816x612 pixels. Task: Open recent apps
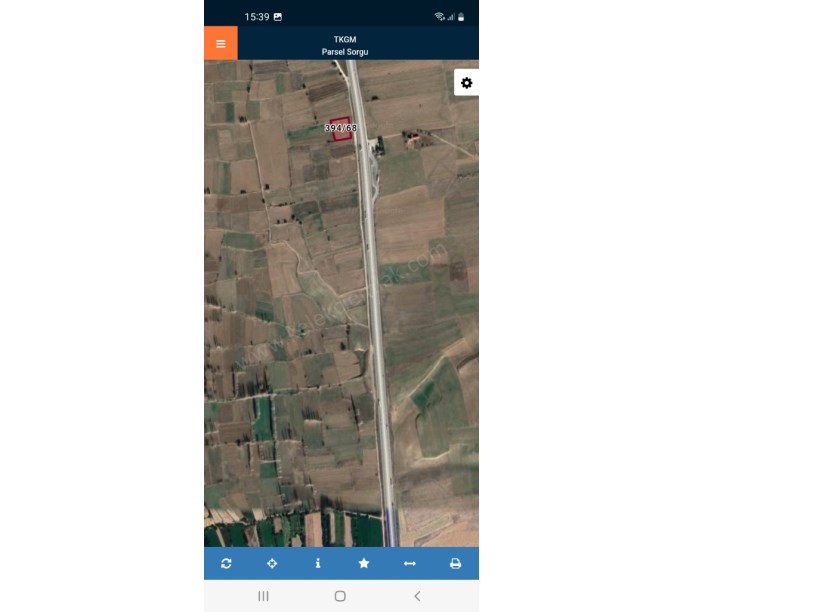pyautogui.click(x=263, y=596)
